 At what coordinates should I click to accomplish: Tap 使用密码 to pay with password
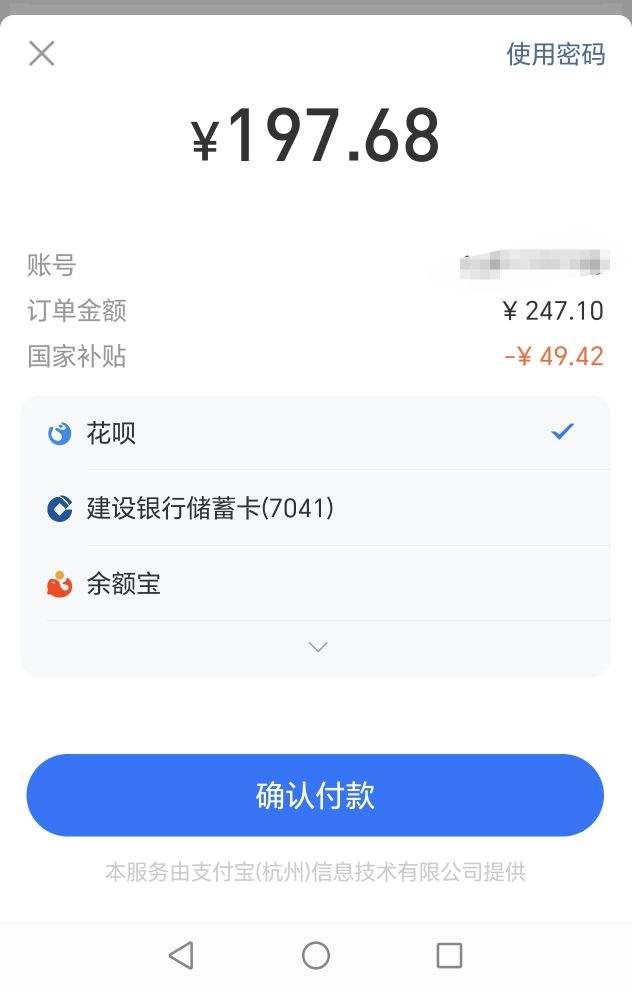(556, 54)
